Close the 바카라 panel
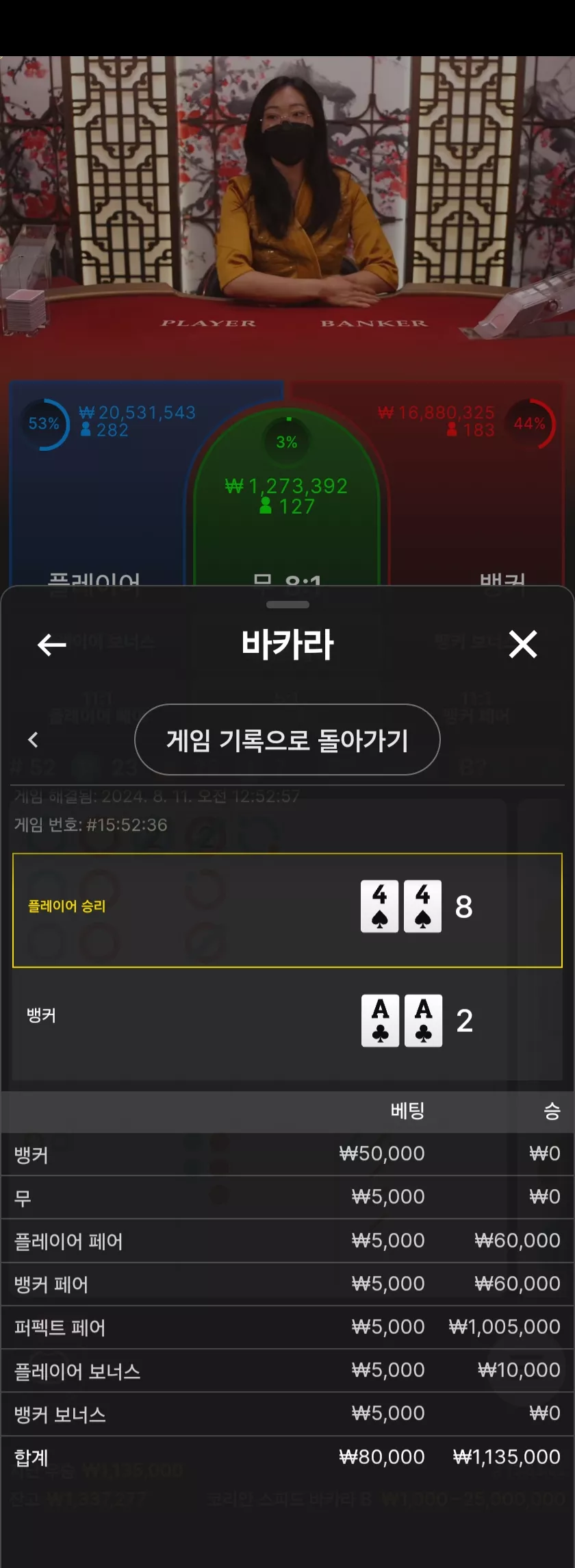 523,645
